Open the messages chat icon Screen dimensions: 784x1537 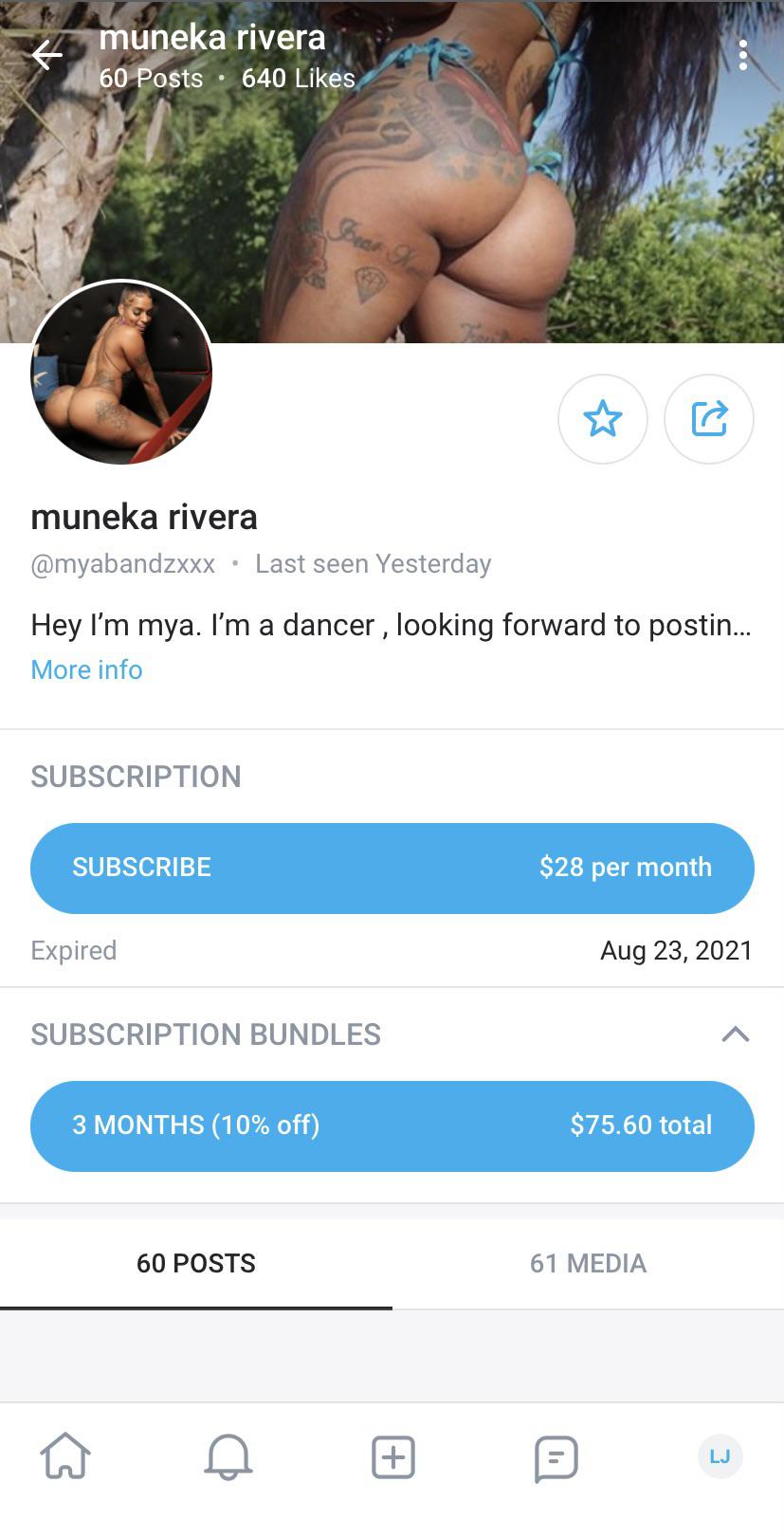point(556,1457)
